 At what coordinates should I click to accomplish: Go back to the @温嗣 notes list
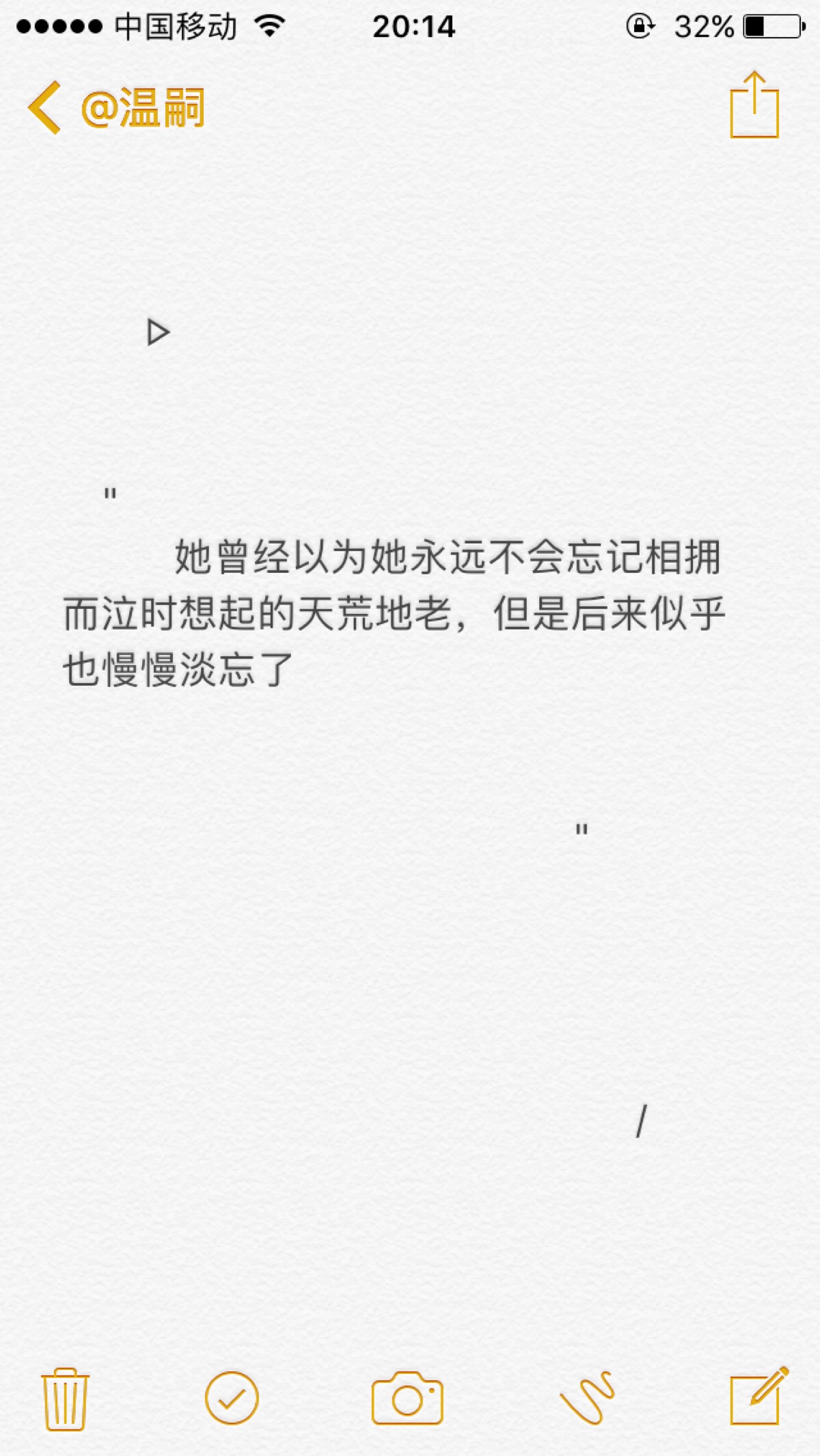pos(116,108)
